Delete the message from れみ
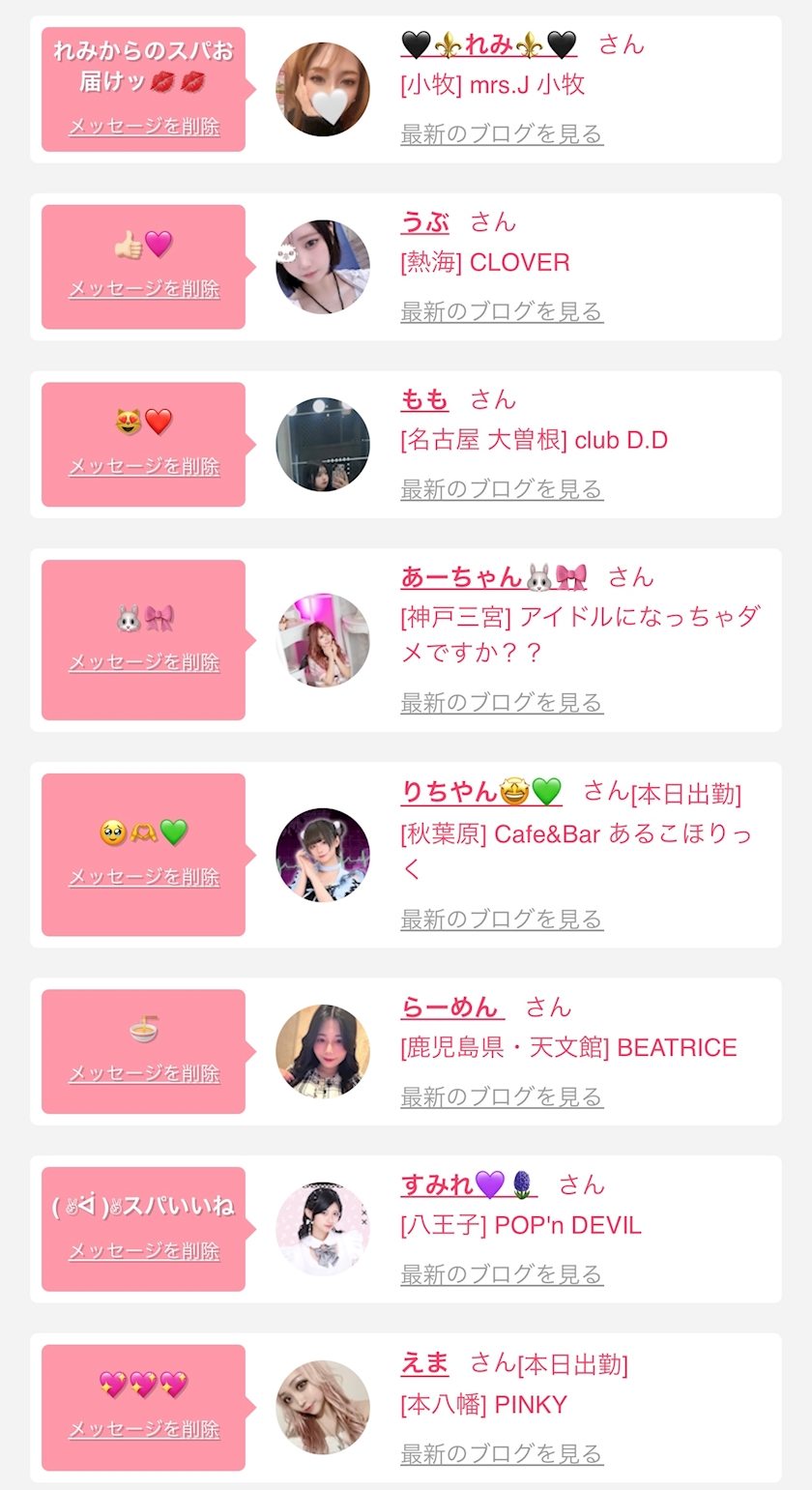The height and width of the screenshot is (1490, 812). point(144,127)
